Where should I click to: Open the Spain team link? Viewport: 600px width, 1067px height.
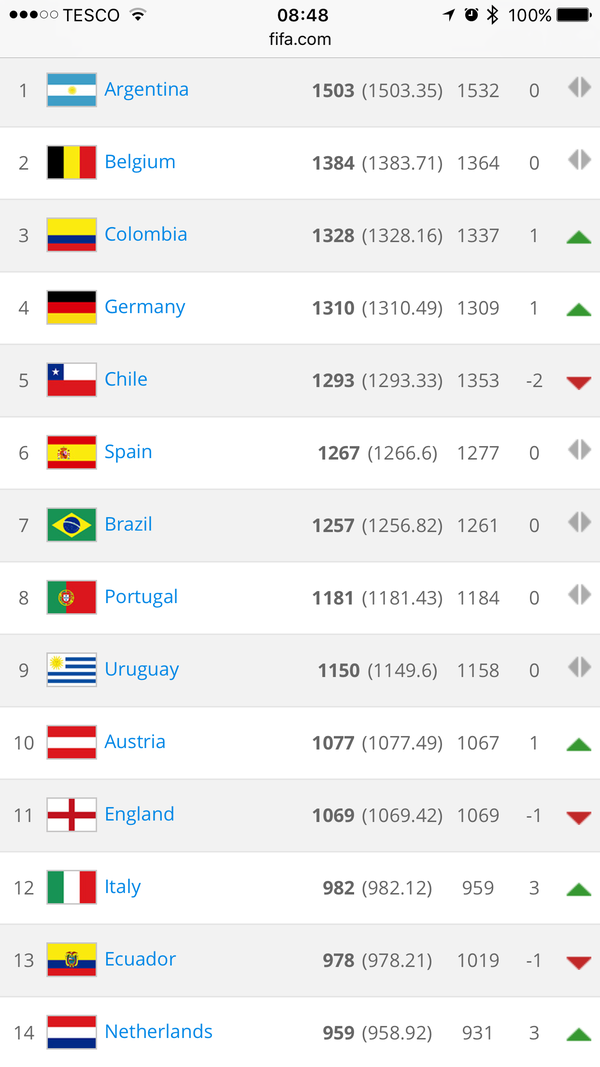point(128,453)
